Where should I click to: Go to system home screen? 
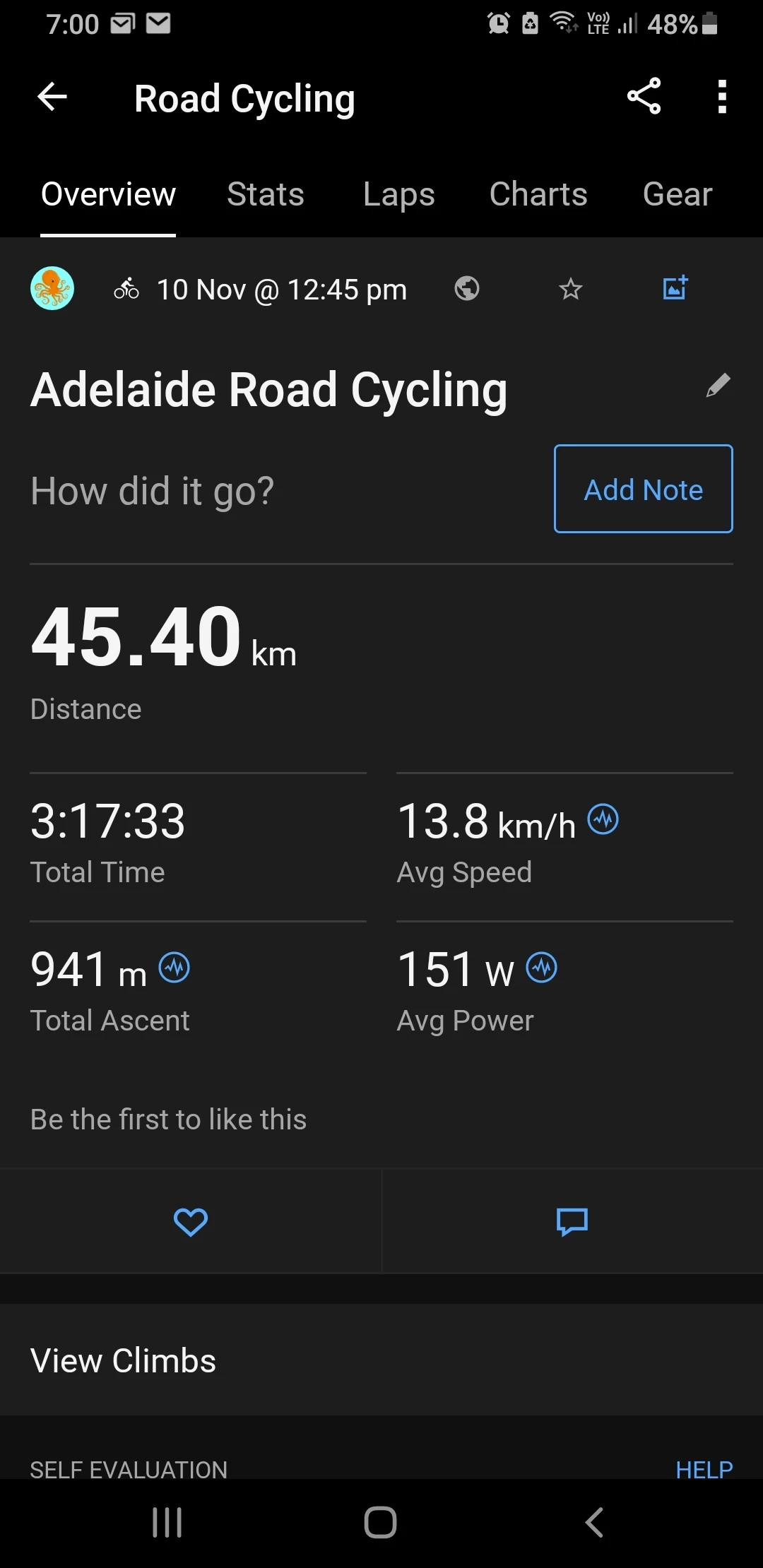[x=380, y=1522]
